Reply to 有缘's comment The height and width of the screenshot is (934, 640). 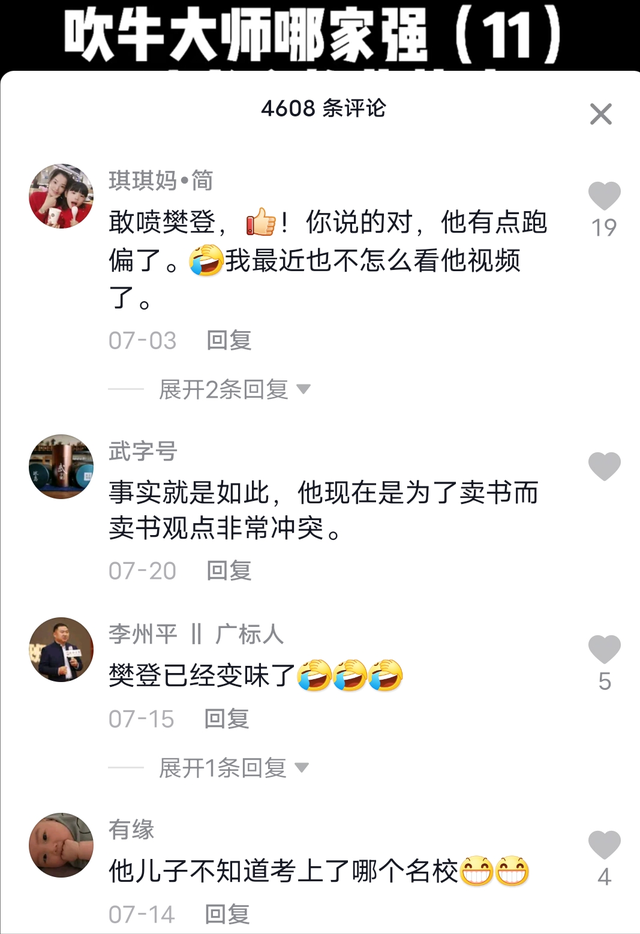point(227,913)
